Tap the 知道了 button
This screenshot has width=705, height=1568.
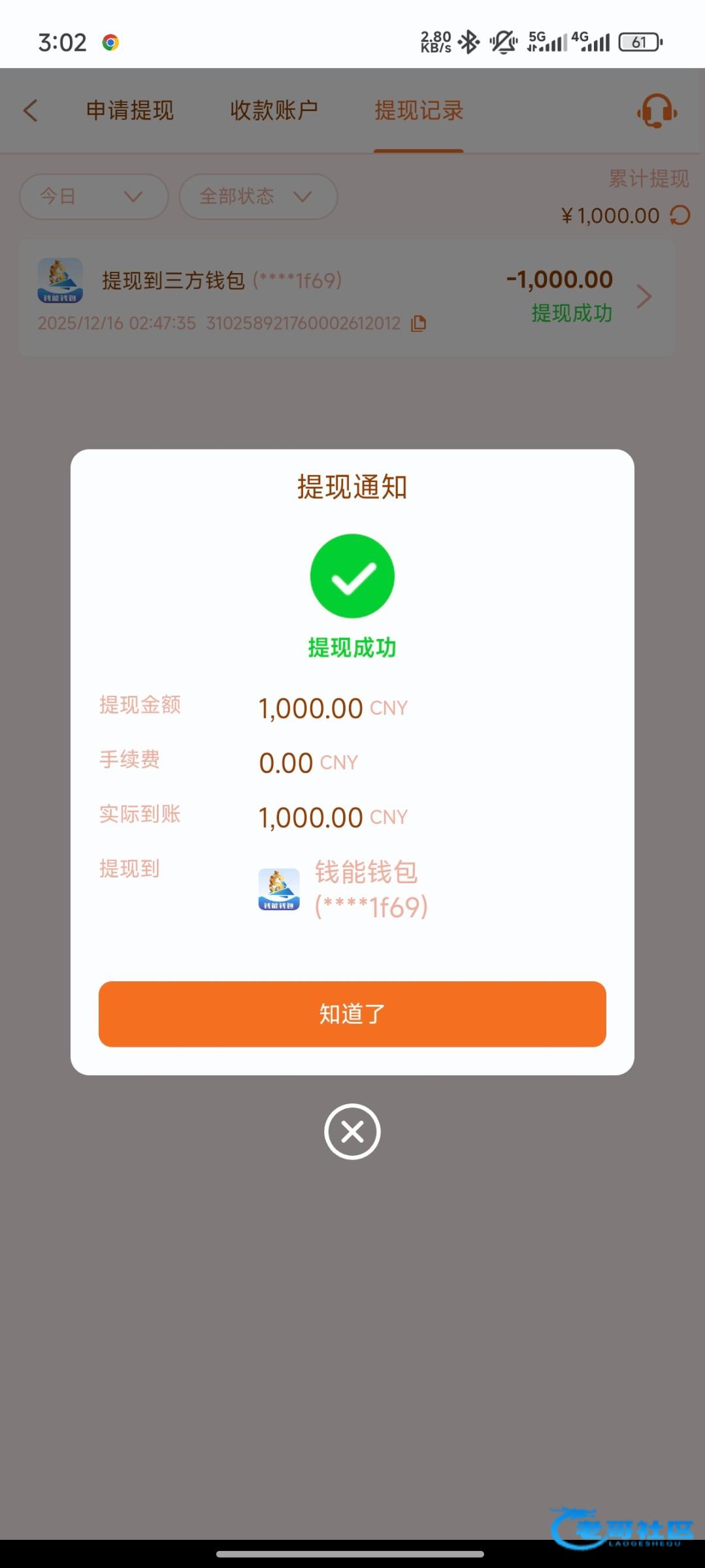(352, 1013)
